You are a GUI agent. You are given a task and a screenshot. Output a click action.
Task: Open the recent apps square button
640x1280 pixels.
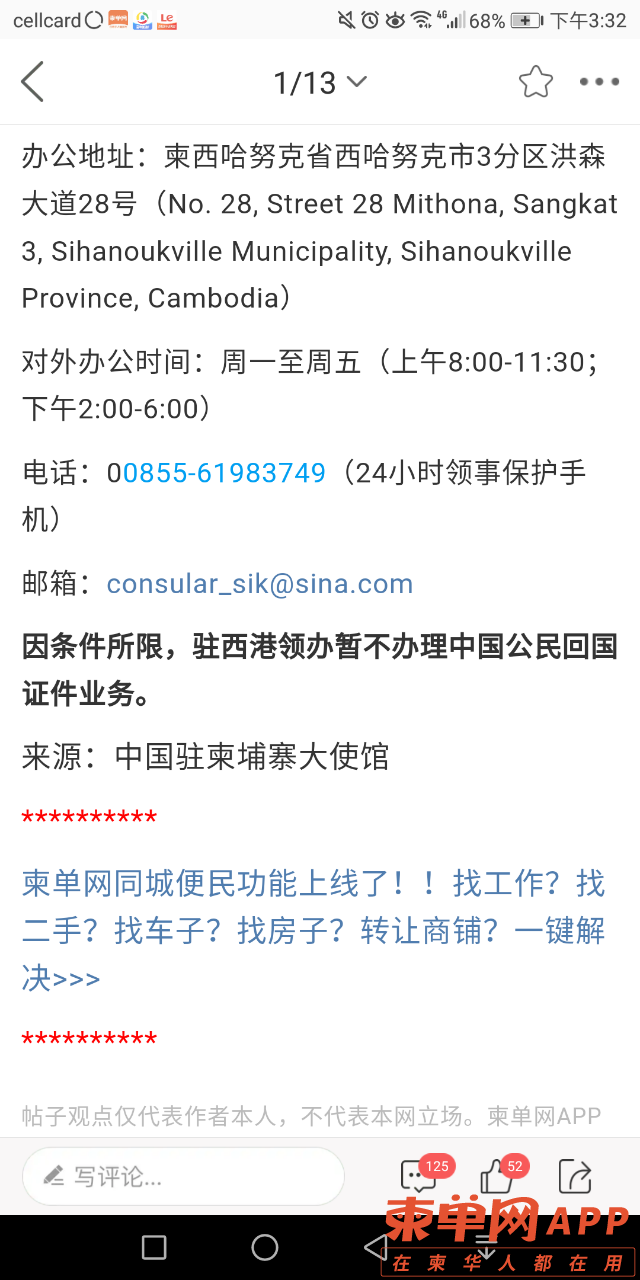pyautogui.click(x=154, y=1247)
